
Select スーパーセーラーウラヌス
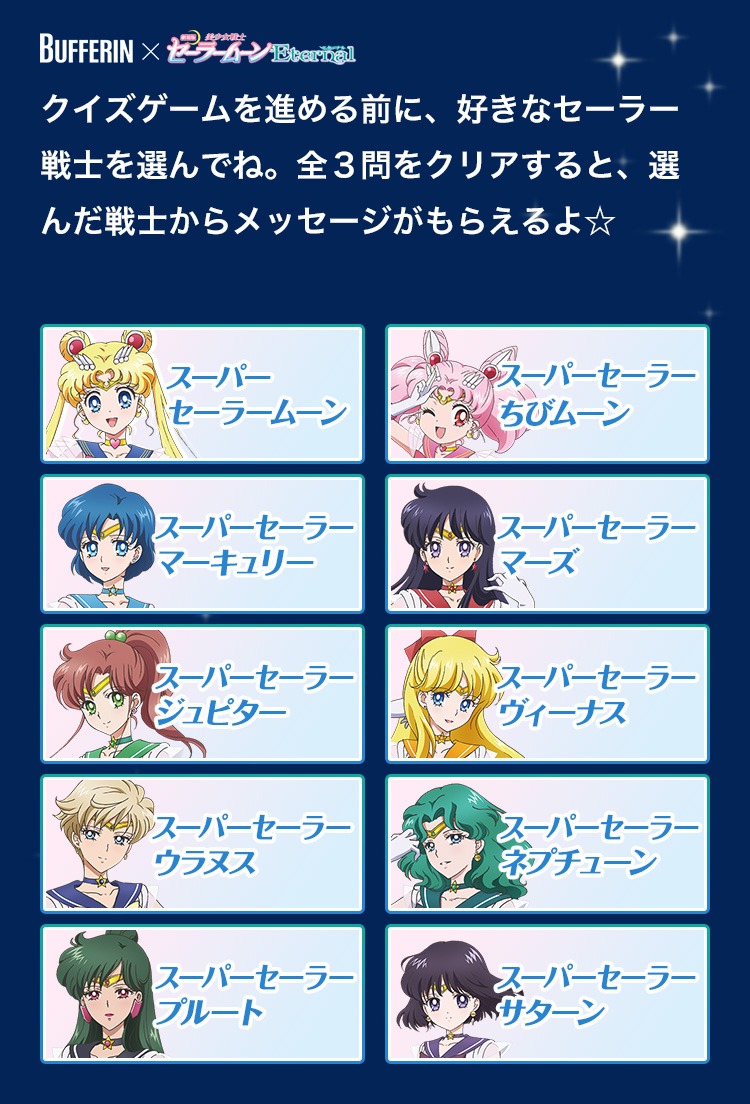tap(202, 844)
